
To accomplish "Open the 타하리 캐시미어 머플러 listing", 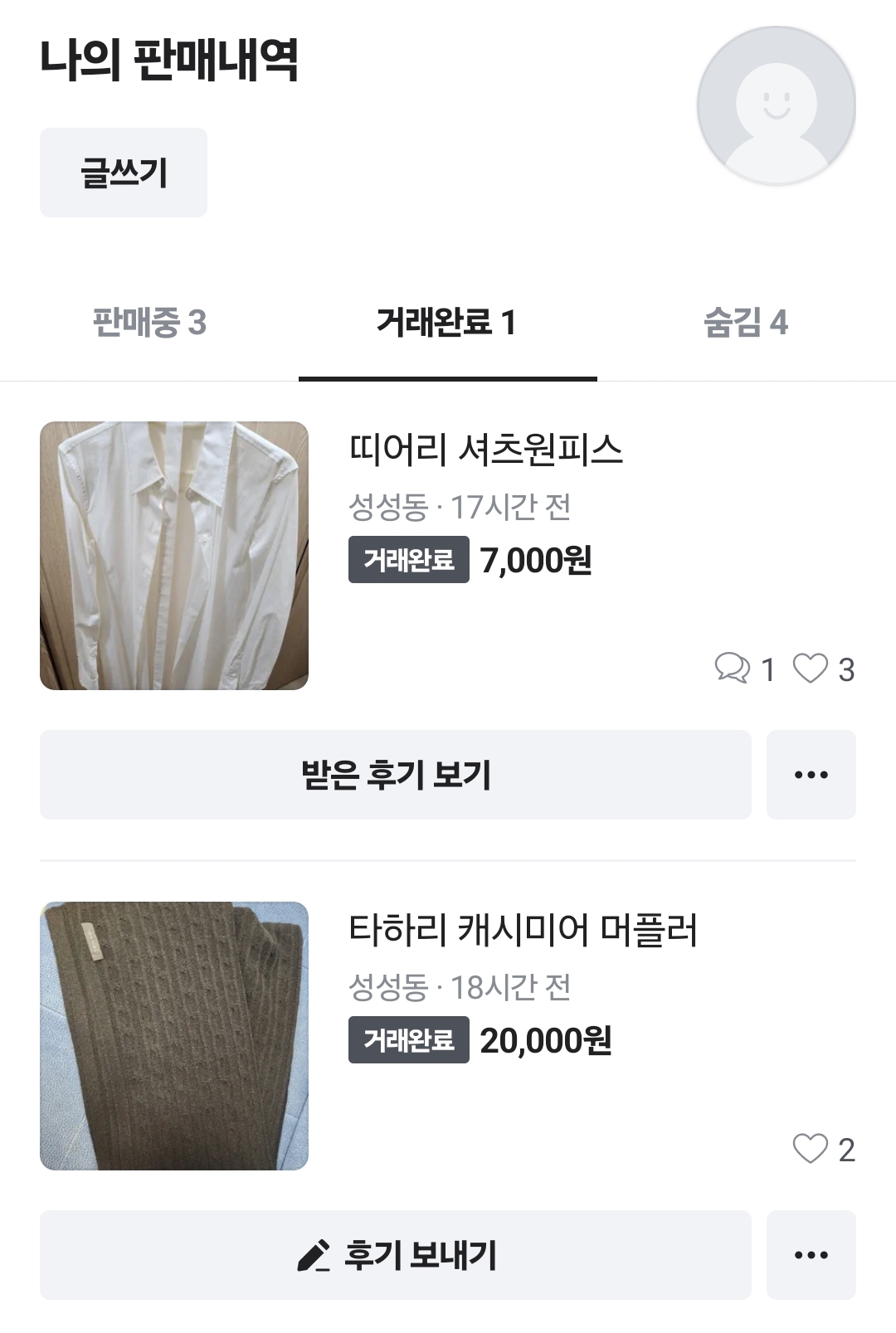I will click(523, 931).
